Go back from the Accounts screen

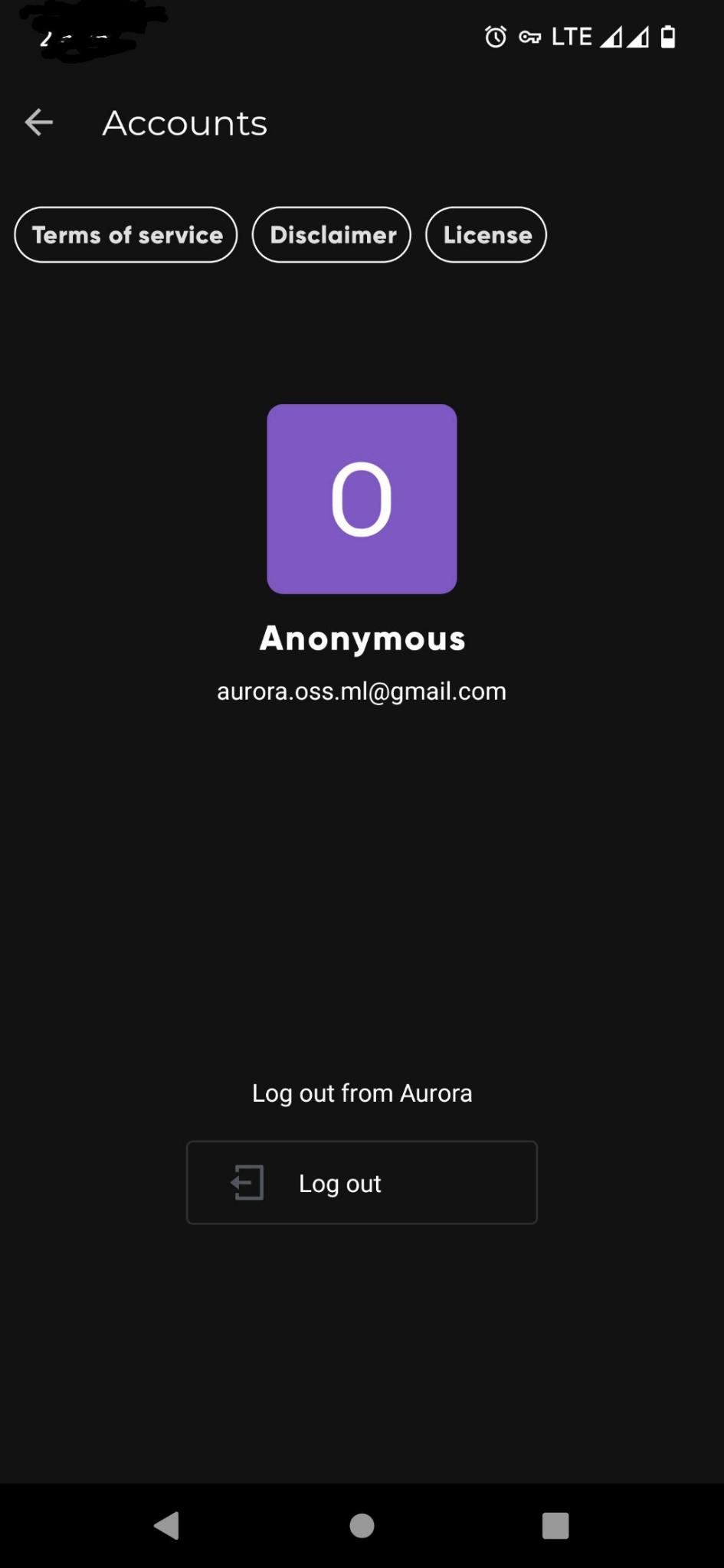[x=38, y=122]
